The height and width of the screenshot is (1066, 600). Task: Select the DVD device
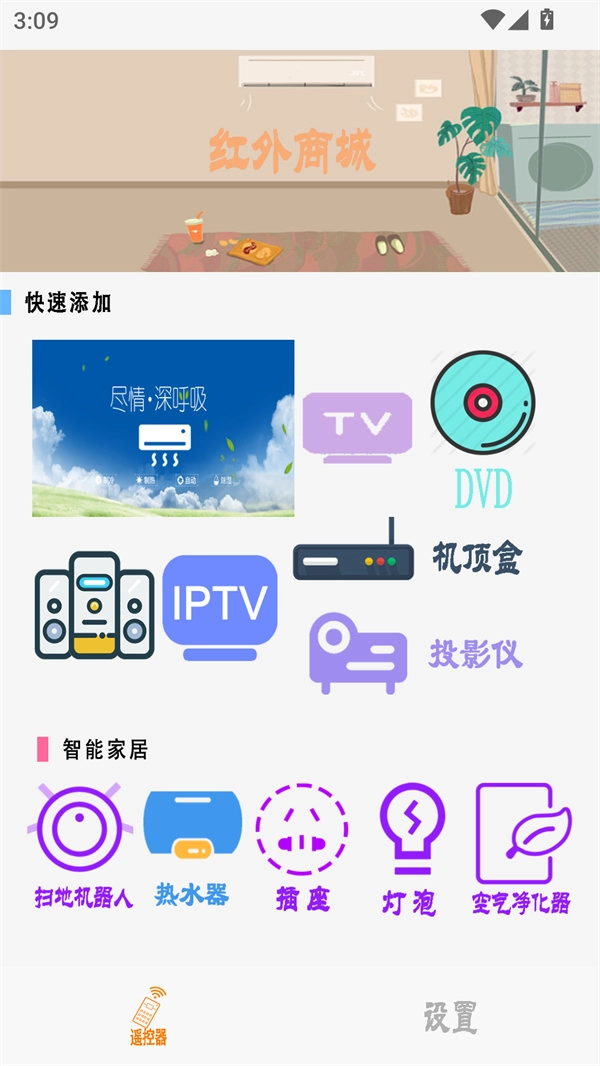[483, 430]
